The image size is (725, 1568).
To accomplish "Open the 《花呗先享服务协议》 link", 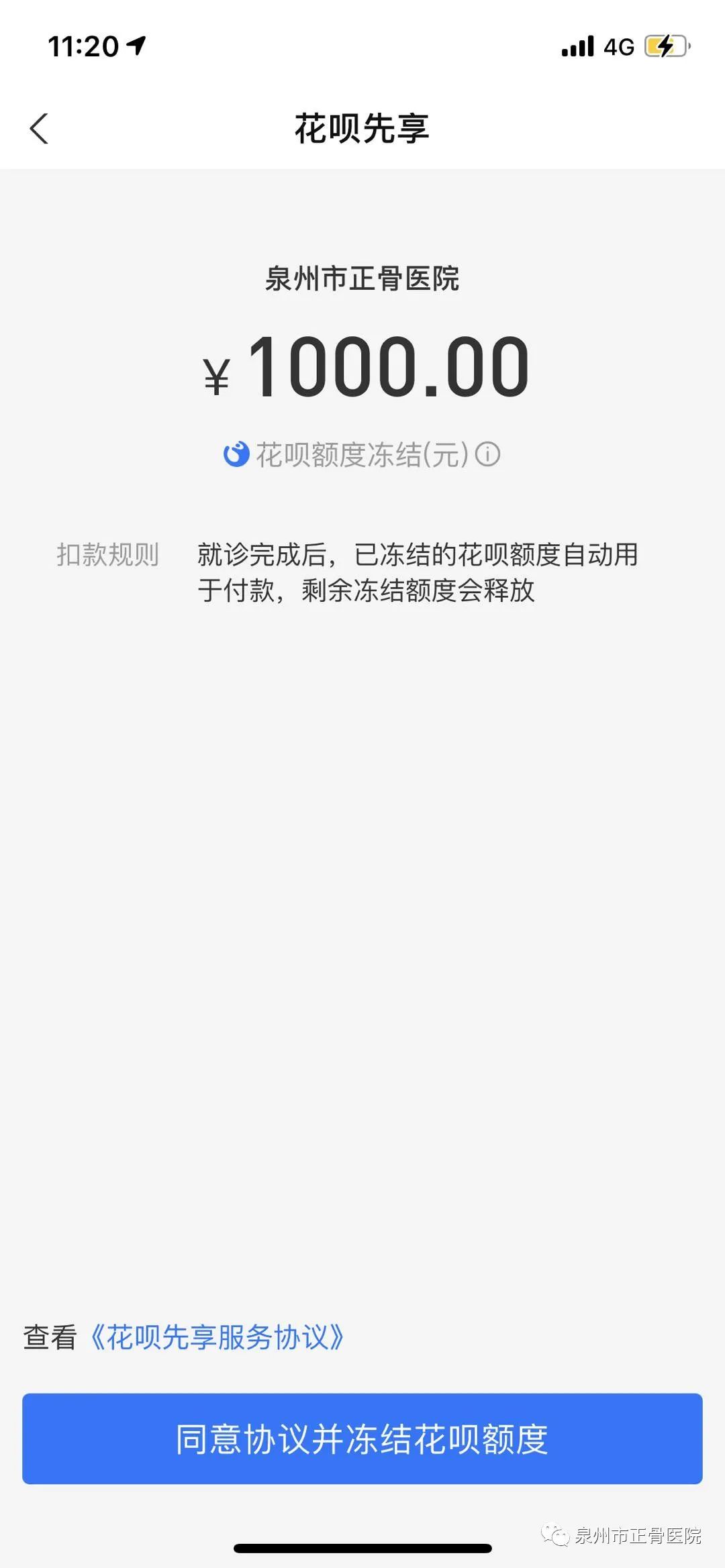I will 217,1337.
